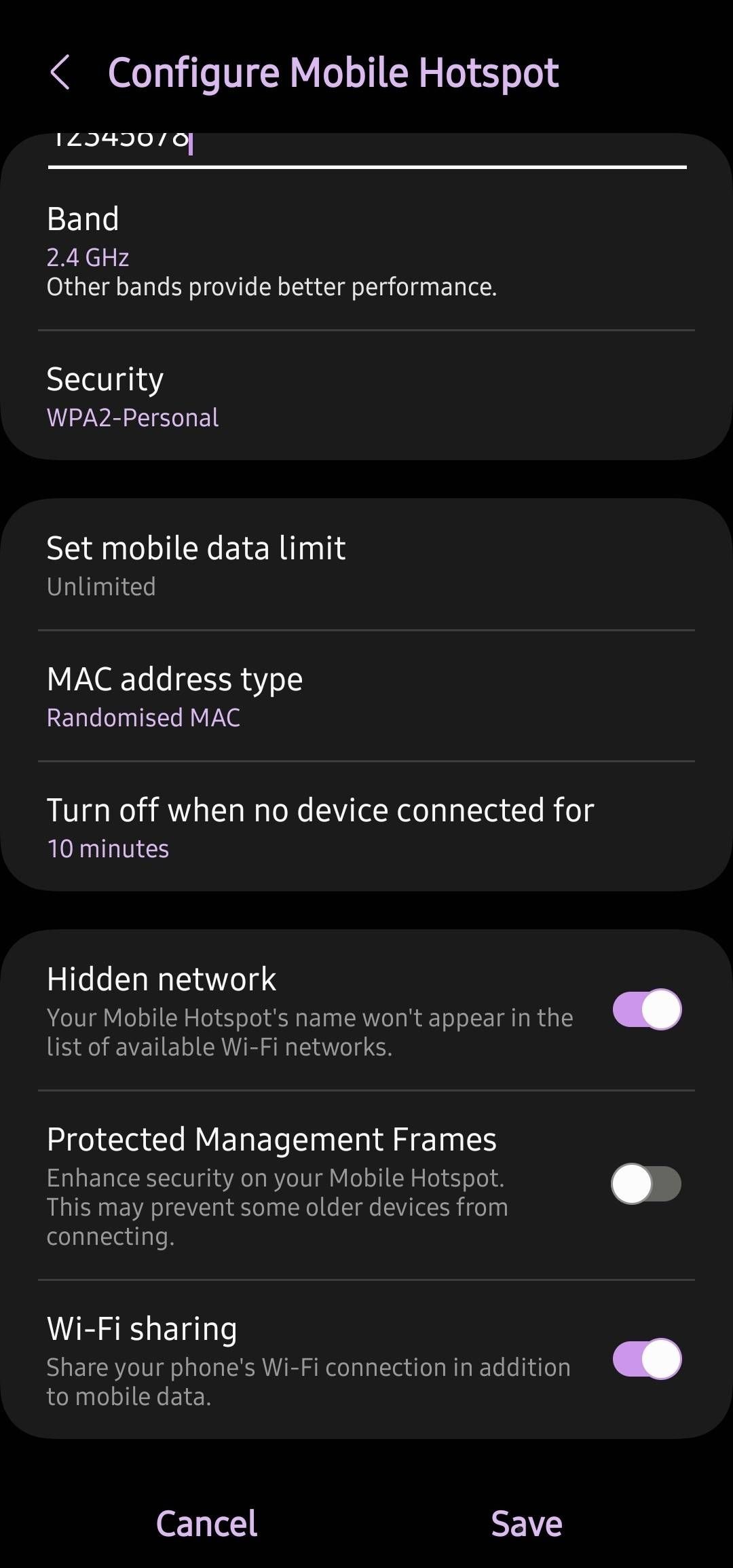Save the hotspot configuration
The width and height of the screenshot is (733, 1568).
click(526, 1523)
